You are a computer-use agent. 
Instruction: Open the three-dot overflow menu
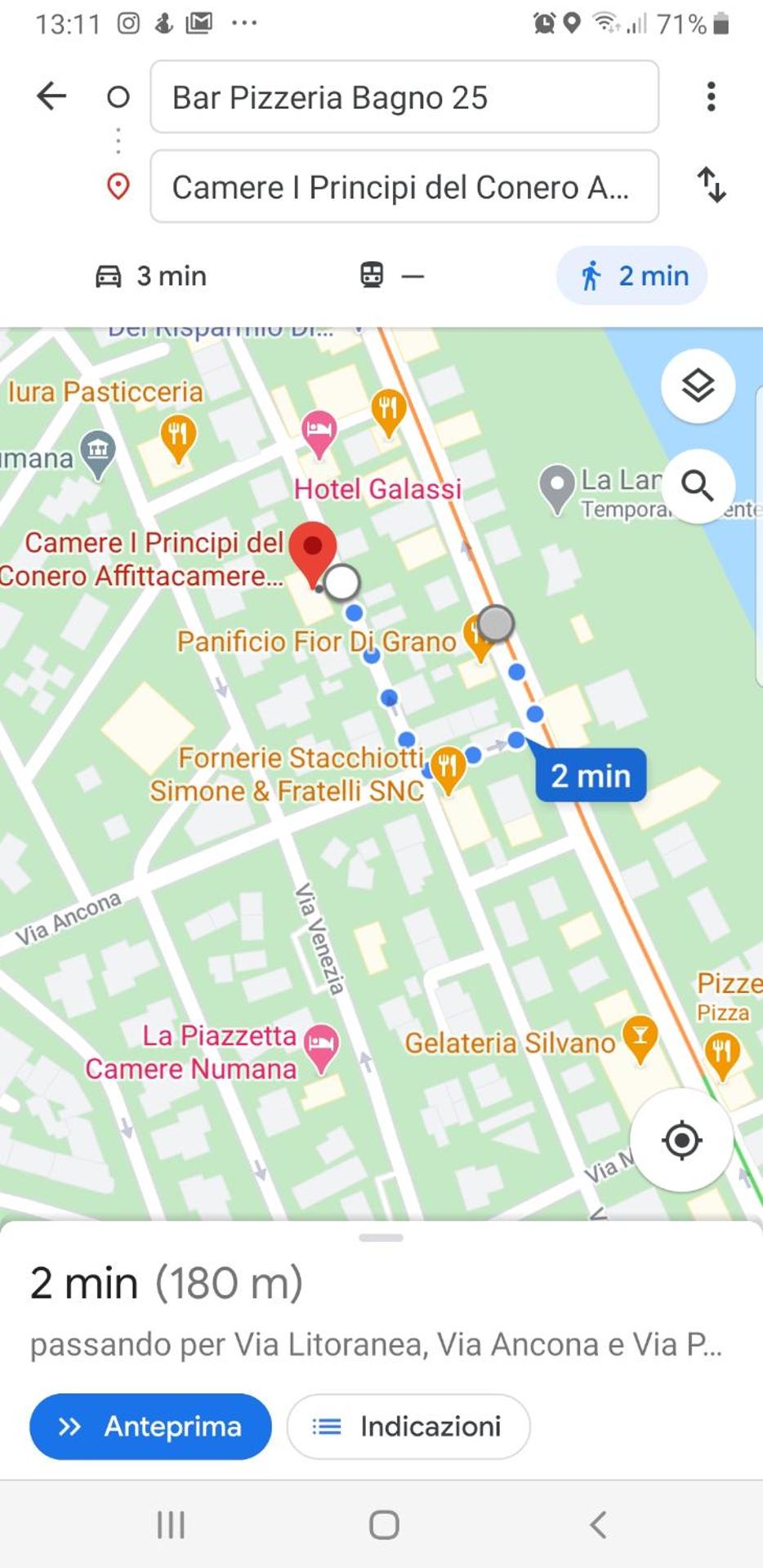pyautogui.click(x=712, y=97)
